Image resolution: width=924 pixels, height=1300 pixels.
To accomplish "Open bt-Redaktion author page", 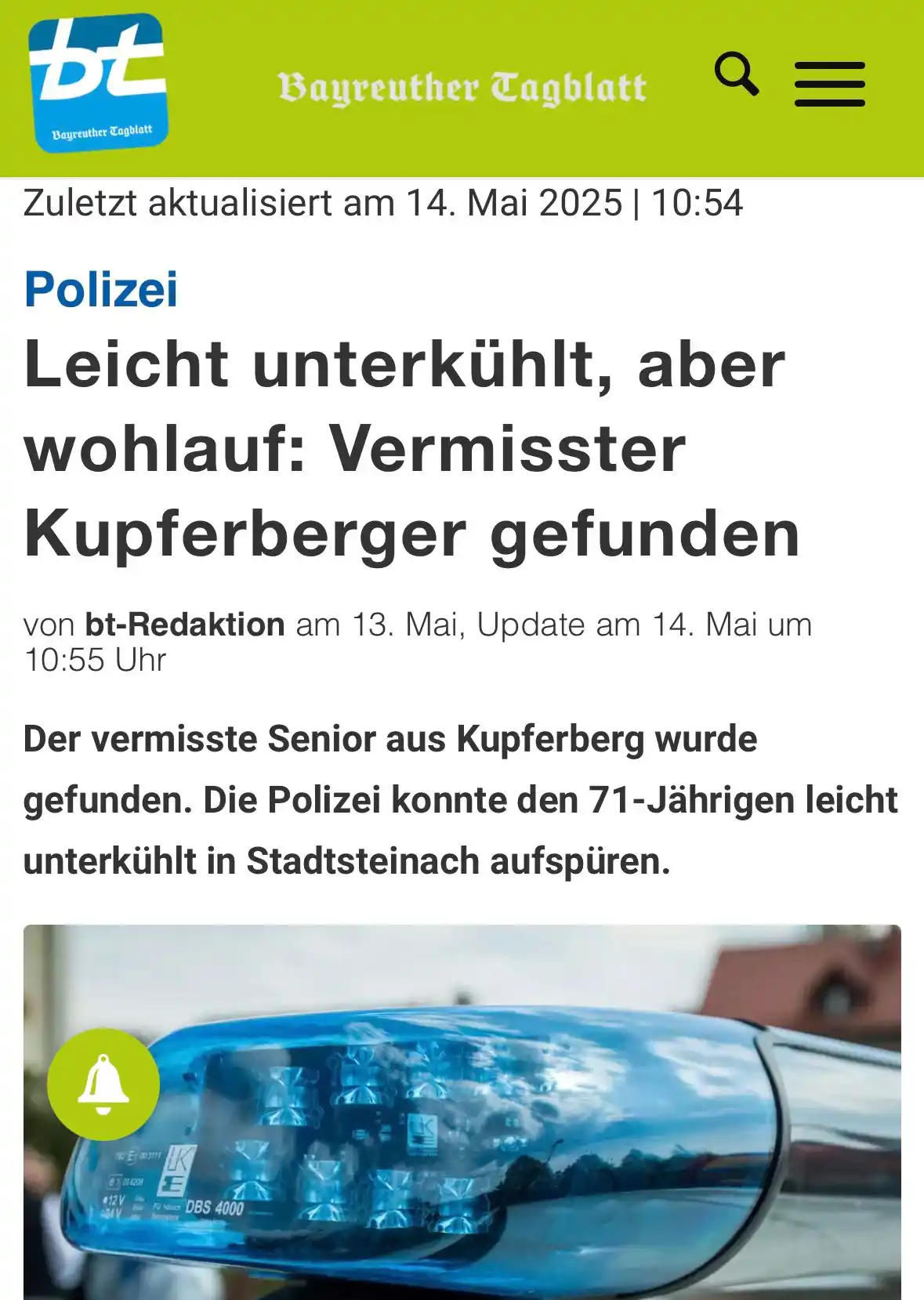I will (x=185, y=625).
